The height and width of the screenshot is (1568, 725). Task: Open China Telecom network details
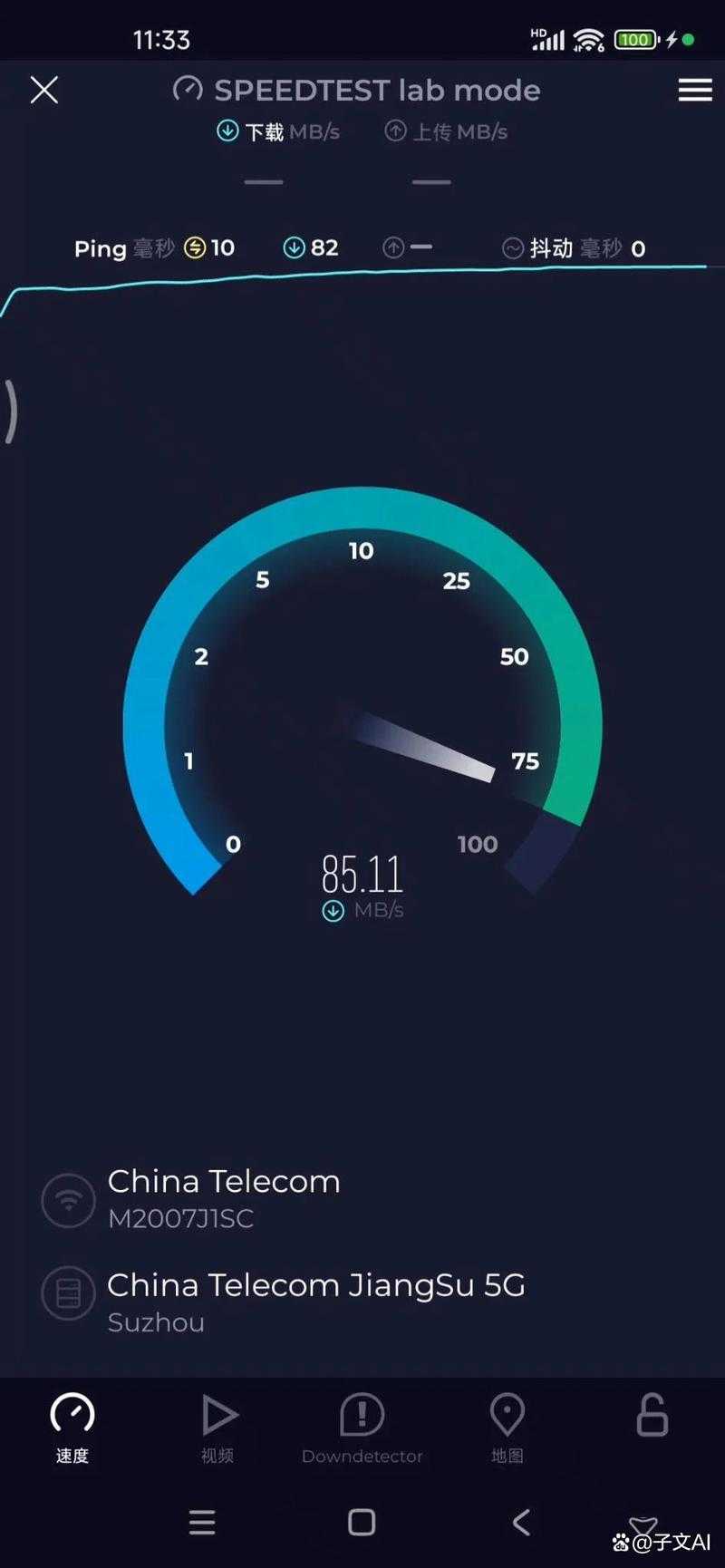point(223,1197)
